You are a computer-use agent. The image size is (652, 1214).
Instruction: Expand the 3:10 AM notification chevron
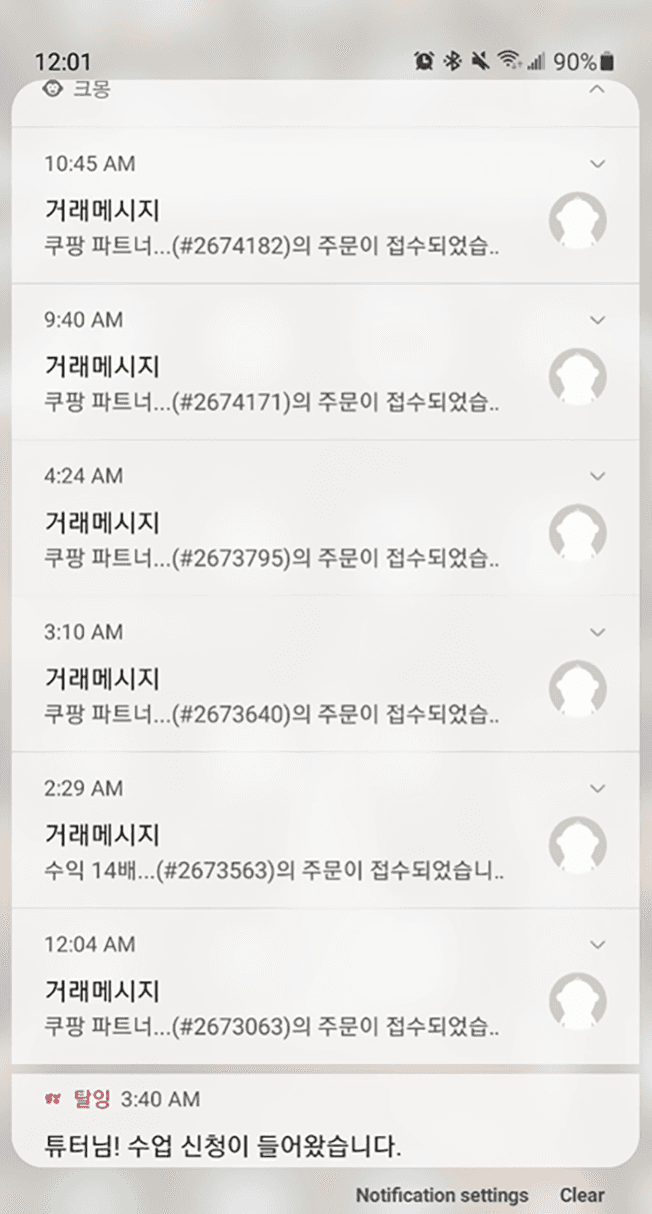click(x=598, y=632)
